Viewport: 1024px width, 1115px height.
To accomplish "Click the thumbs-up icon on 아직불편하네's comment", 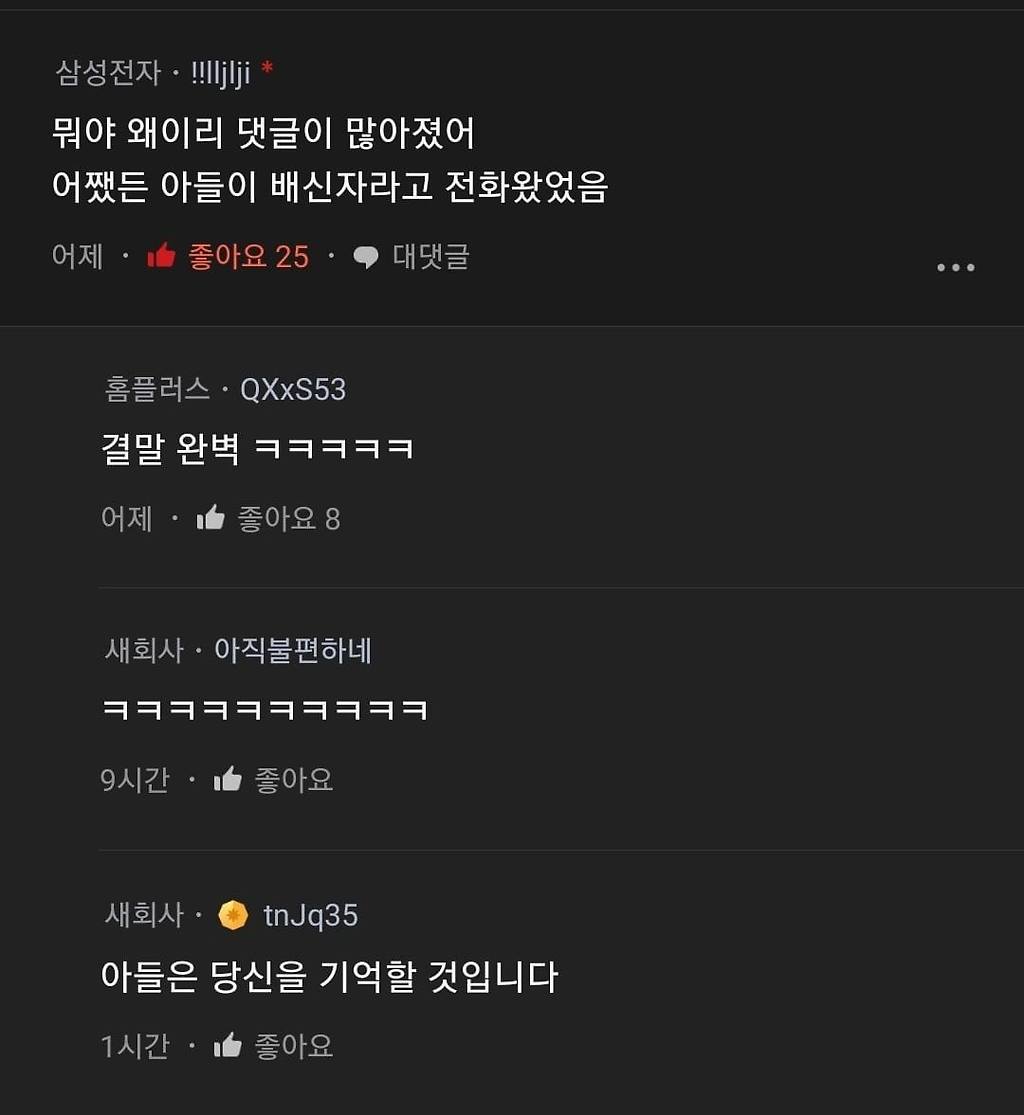I will click(x=227, y=778).
